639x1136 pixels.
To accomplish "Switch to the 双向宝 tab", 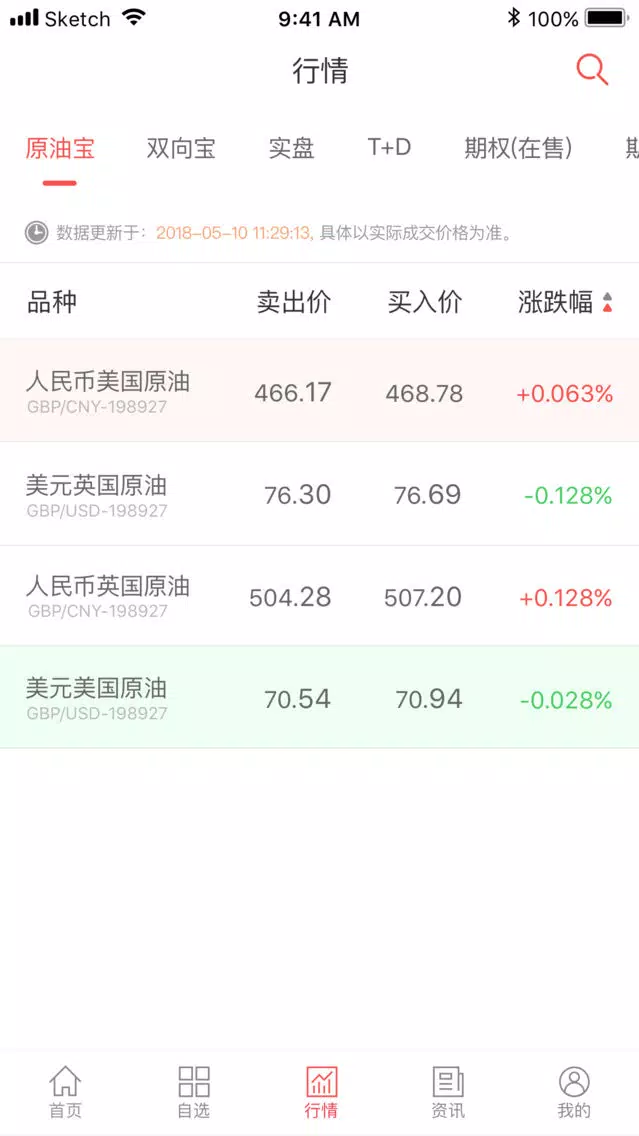I will 181,149.
